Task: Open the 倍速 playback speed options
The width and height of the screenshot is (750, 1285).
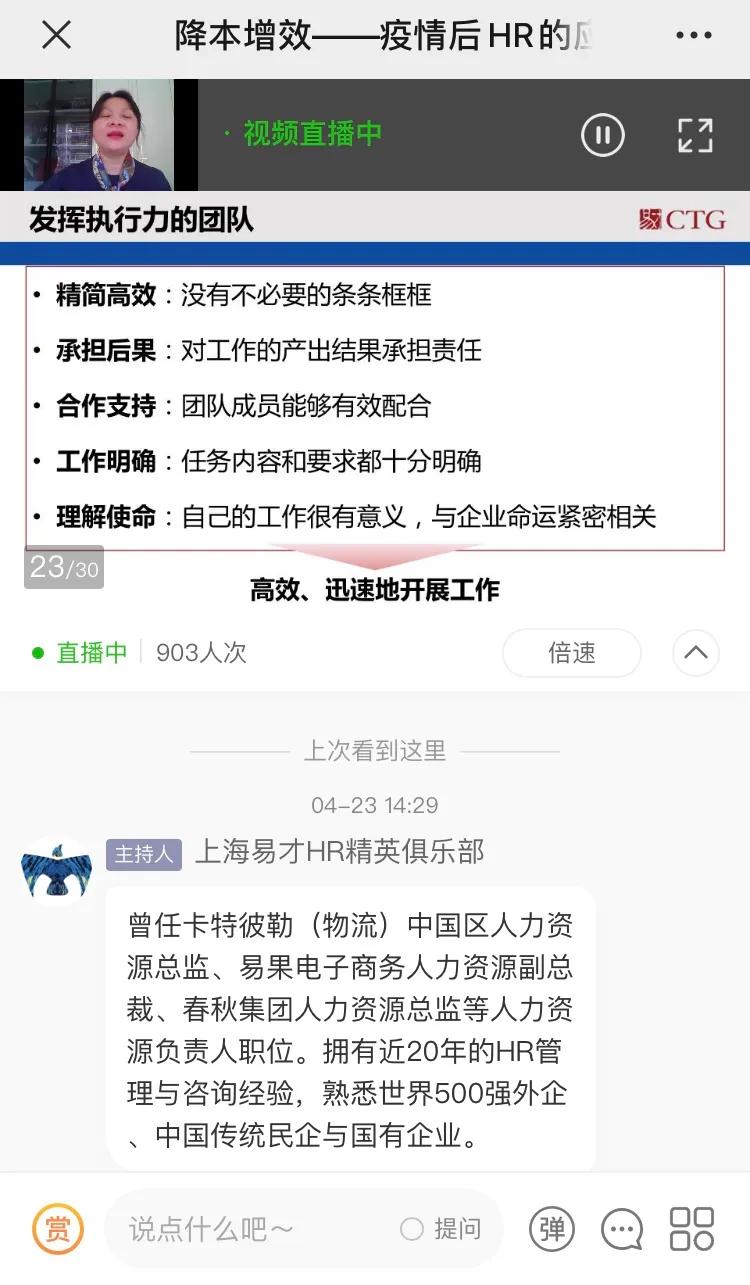Action: click(571, 652)
